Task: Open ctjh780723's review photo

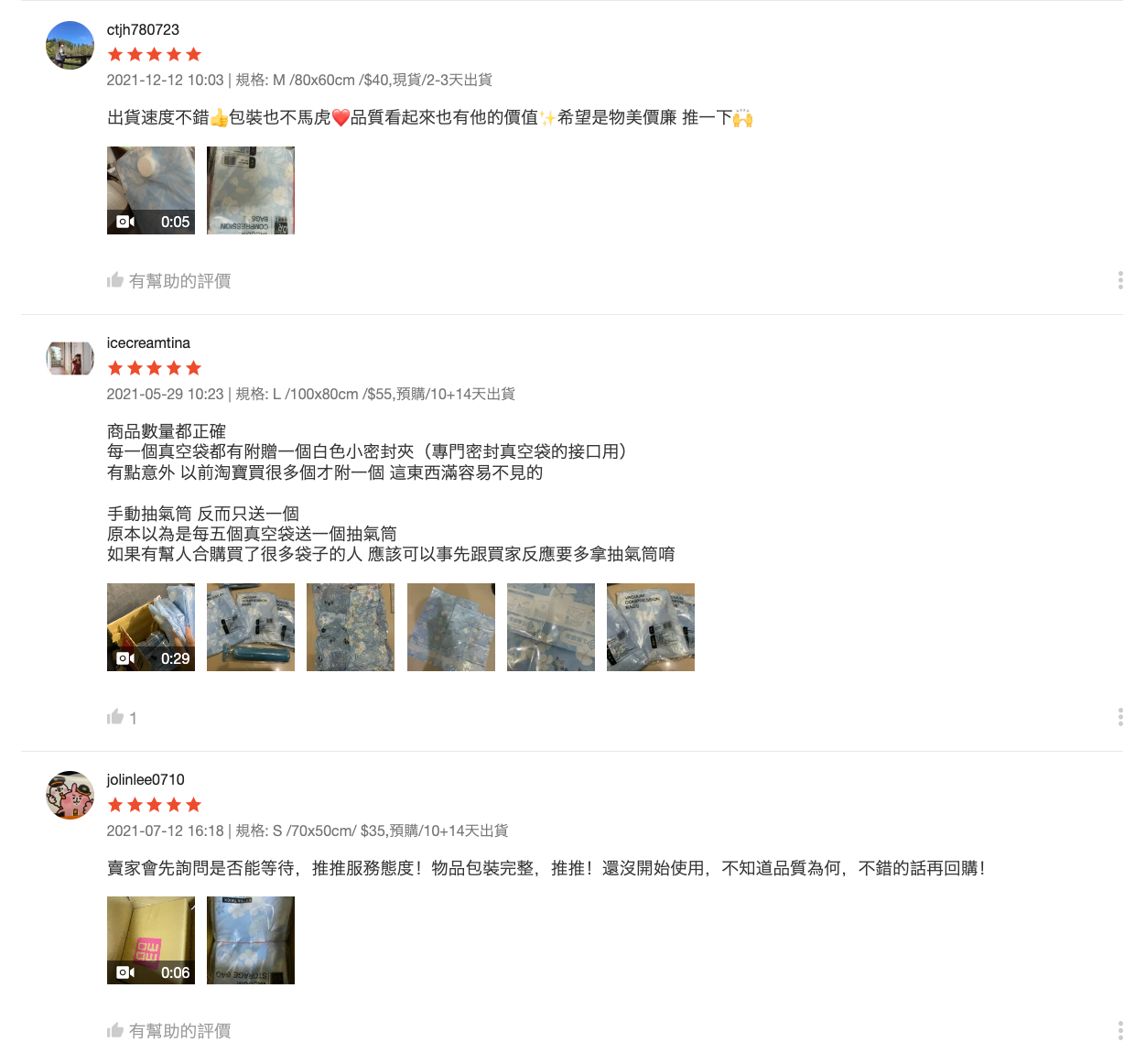Action: pyautogui.click(x=250, y=190)
